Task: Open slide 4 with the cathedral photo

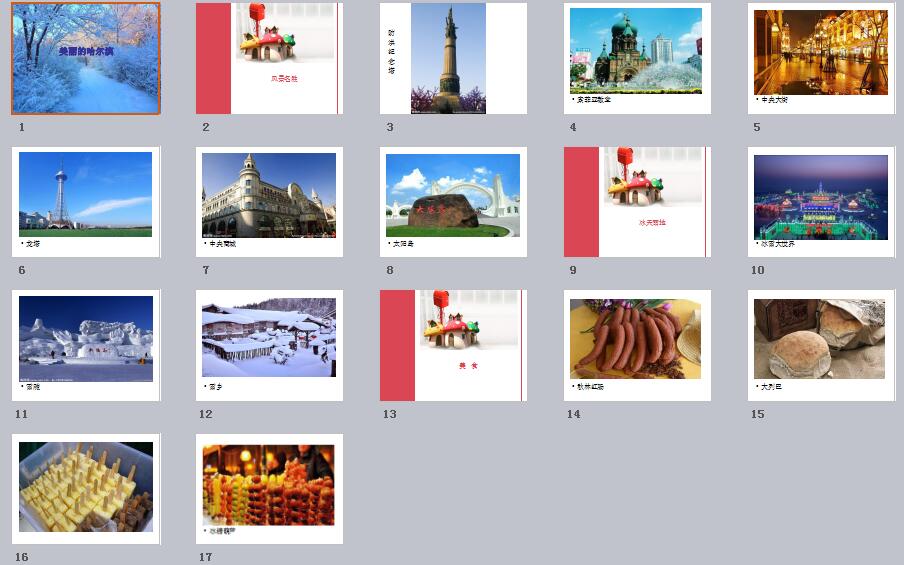Action: (x=637, y=58)
